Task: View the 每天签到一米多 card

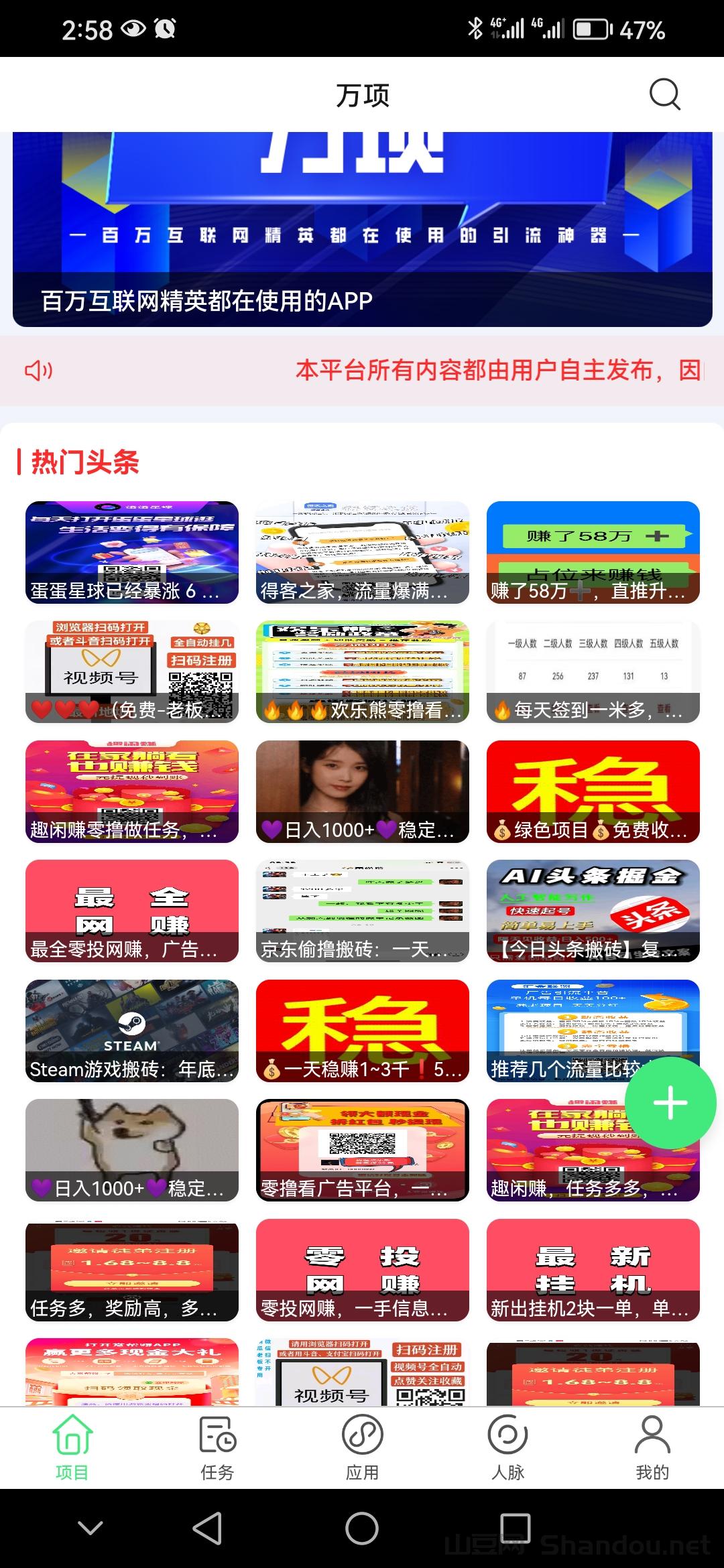Action: pos(593,671)
